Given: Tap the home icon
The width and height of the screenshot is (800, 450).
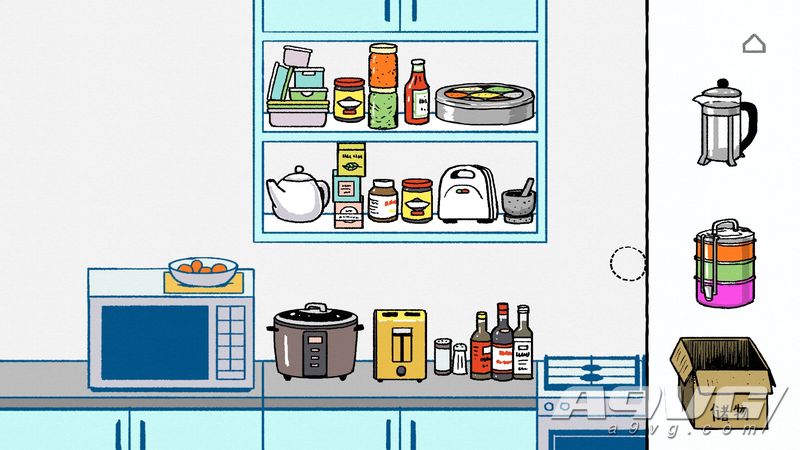Looking at the screenshot, I should coord(754,43).
